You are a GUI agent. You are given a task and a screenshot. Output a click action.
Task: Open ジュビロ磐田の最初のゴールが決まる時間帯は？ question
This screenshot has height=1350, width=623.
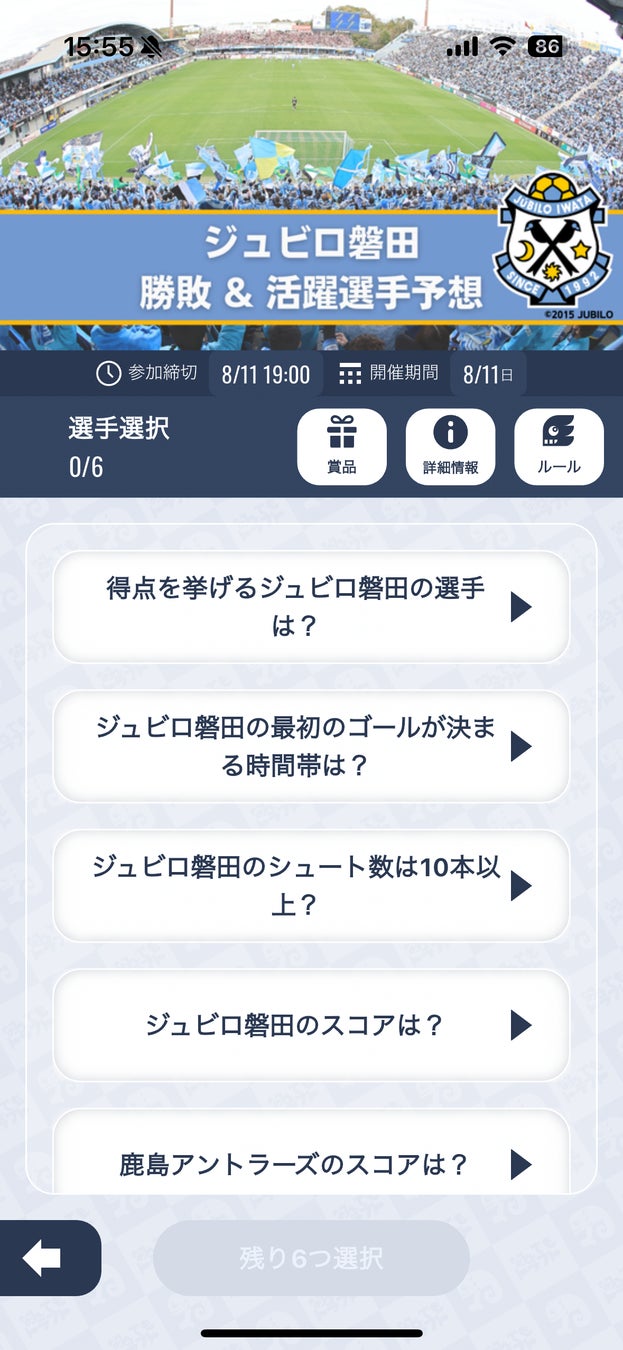click(x=311, y=746)
